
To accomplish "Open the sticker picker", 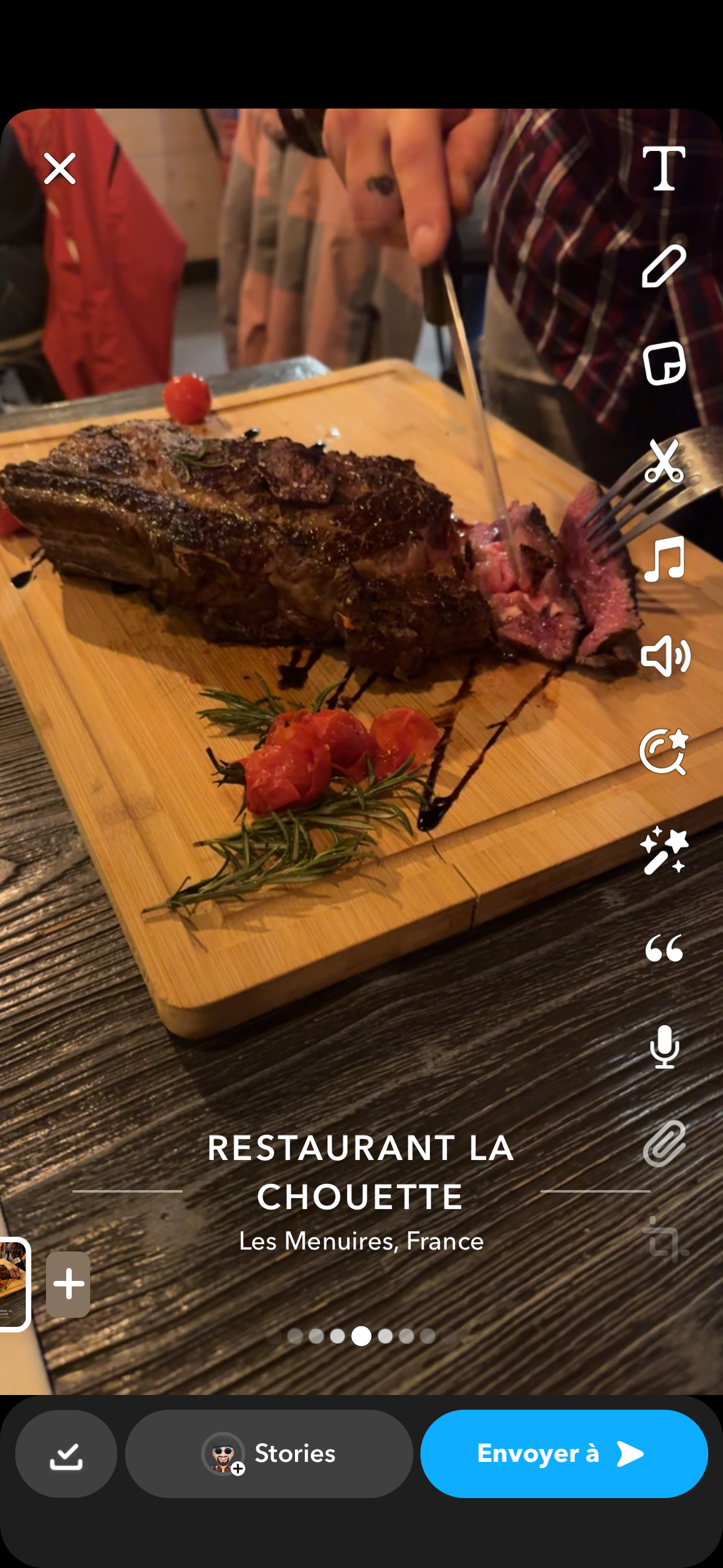I will coord(664,363).
